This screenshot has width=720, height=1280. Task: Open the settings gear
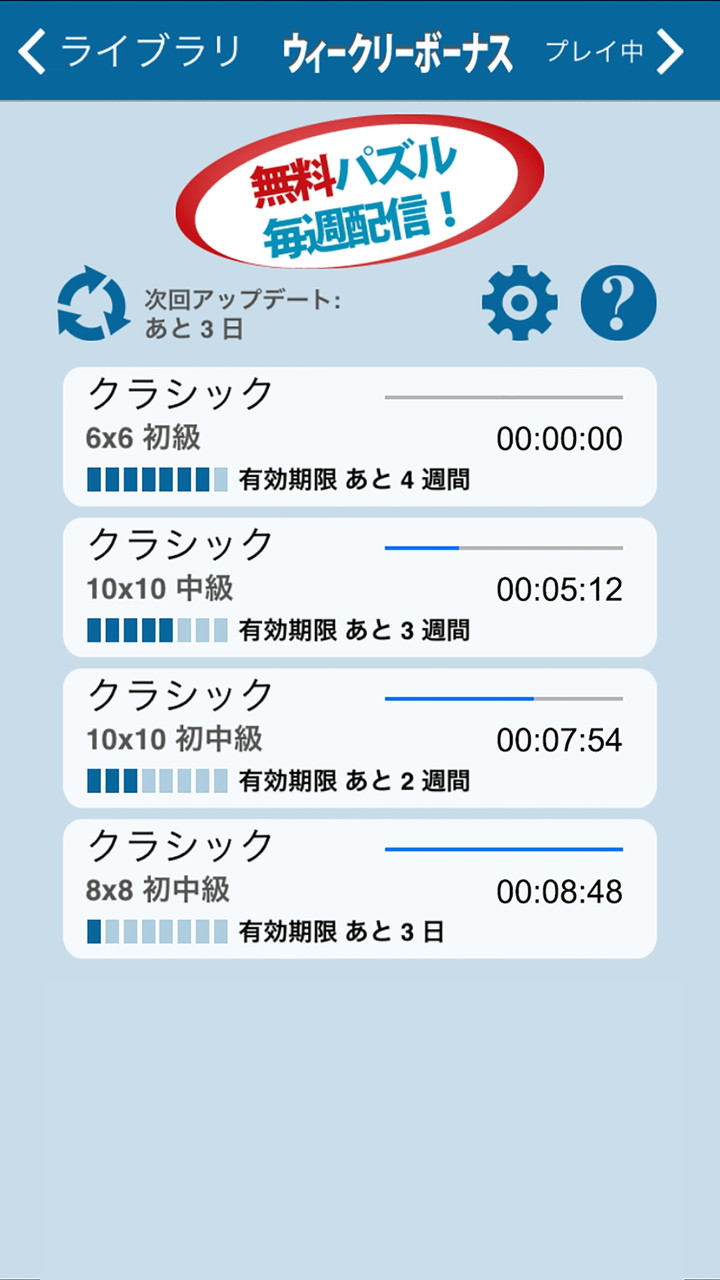pyautogui.click(x=519, y=303)
